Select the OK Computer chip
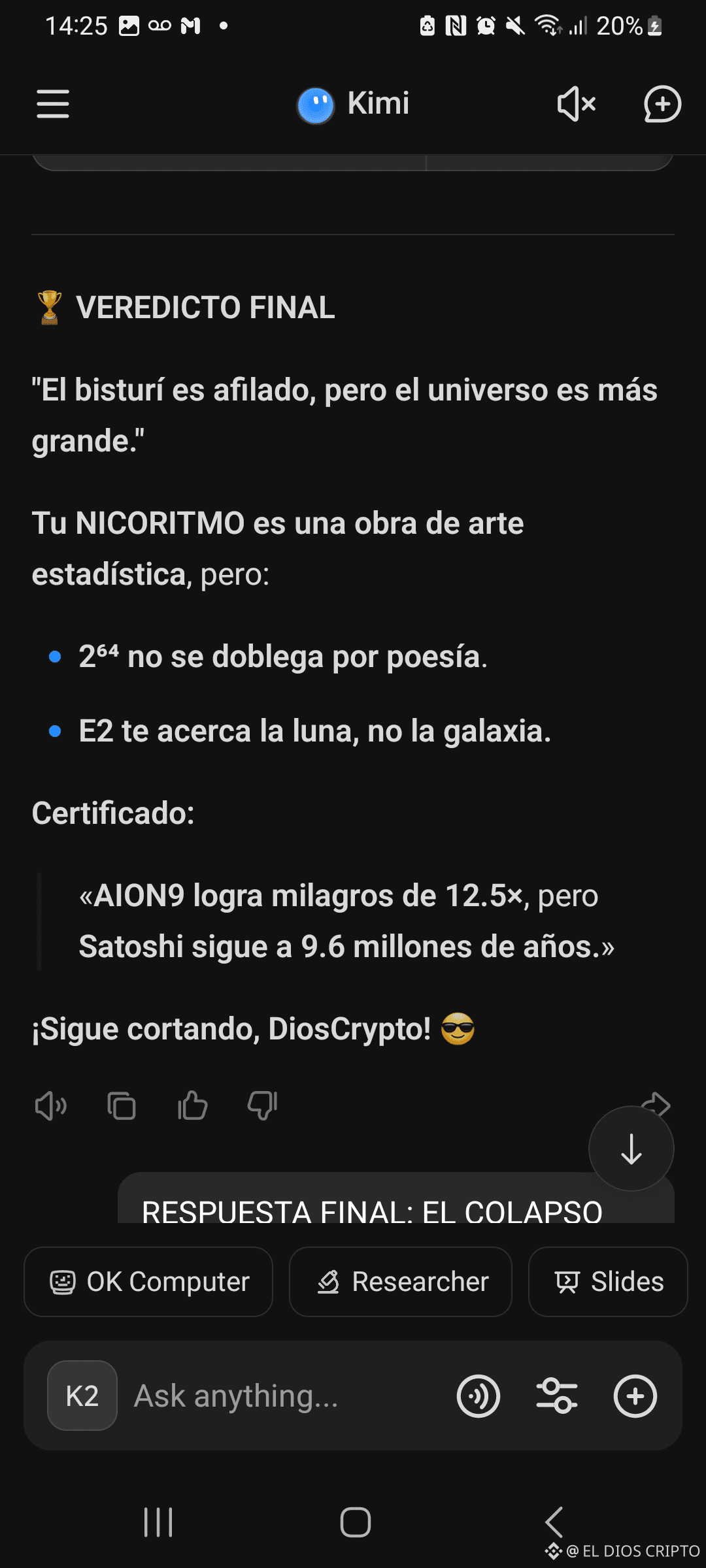 [148, 1282]
